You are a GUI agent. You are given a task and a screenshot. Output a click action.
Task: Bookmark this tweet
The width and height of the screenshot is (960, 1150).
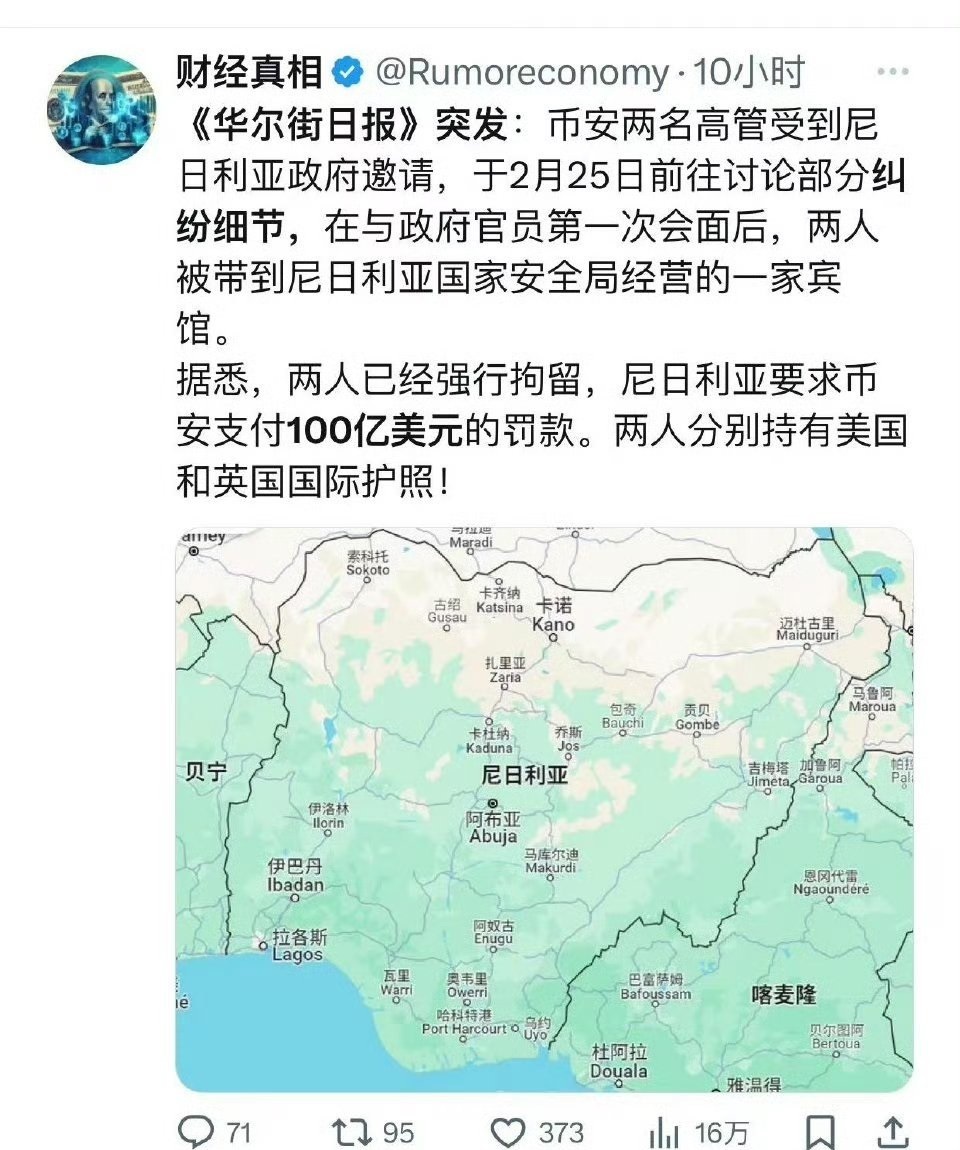click(x=820, y=1132)
